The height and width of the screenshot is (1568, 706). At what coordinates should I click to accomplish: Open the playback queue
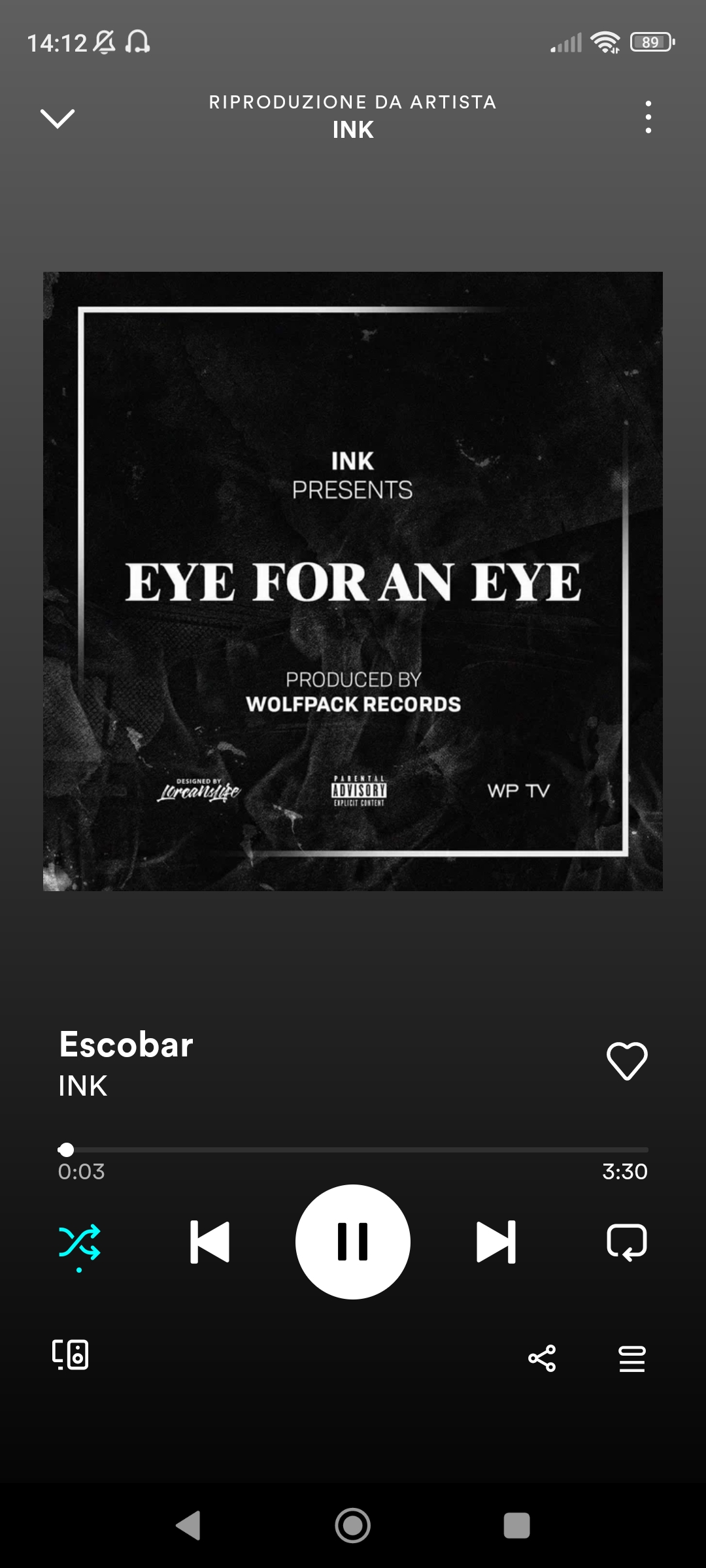click(x=632, y=1358)
